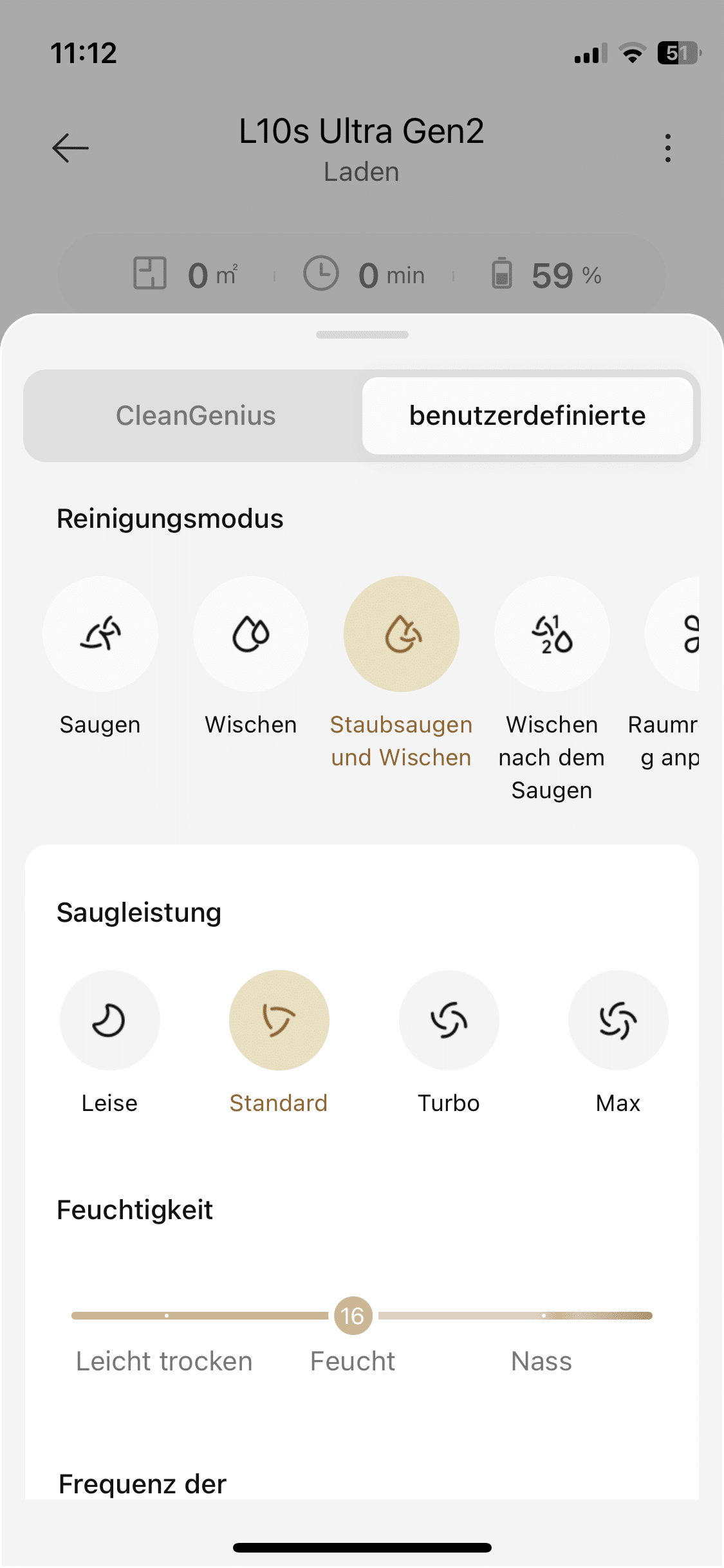Go back using the arrow icon
Viewport: 724px width, 1568px height.
click(70, 148)
